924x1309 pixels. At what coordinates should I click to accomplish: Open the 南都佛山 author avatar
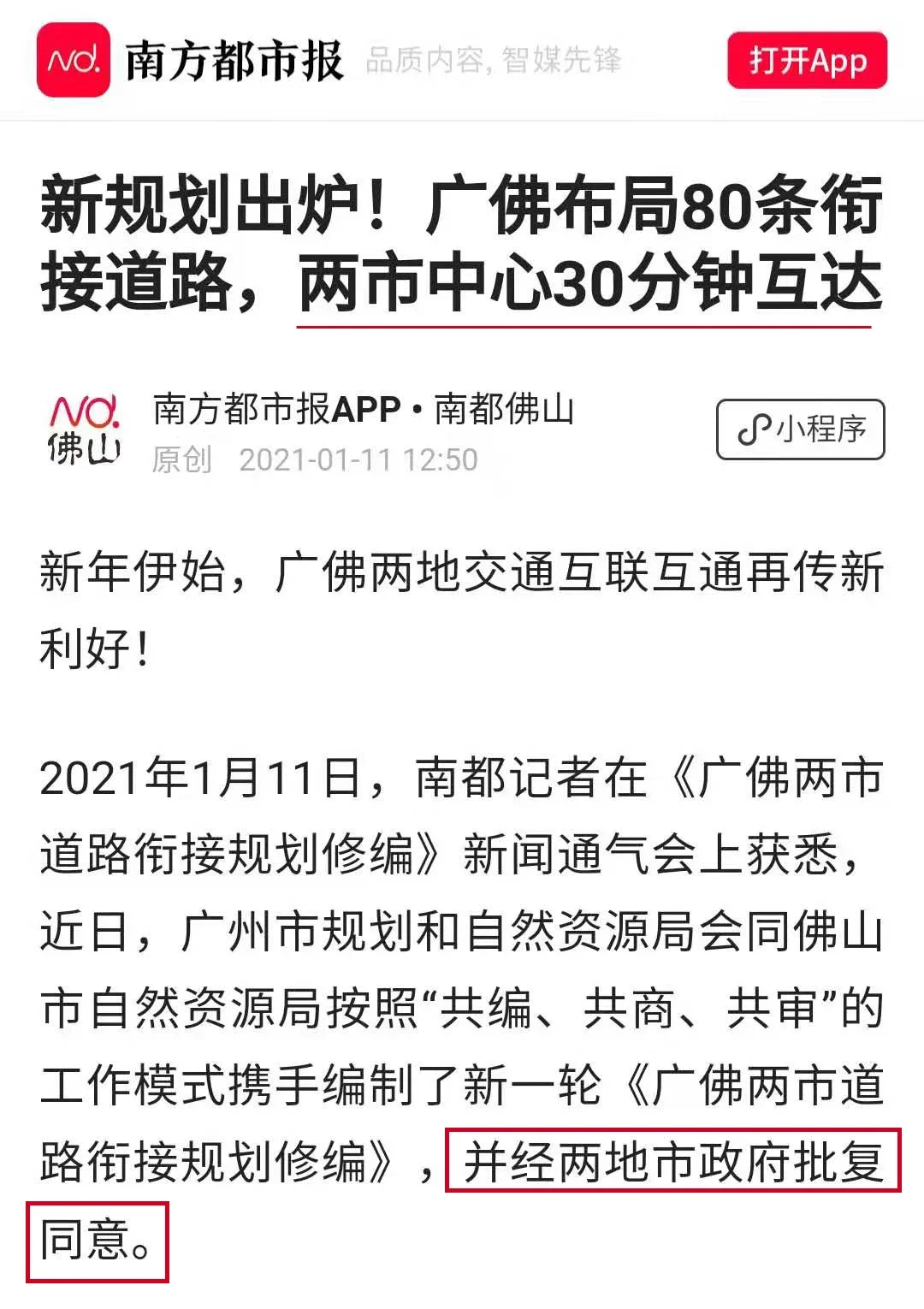tap(84, 432)
